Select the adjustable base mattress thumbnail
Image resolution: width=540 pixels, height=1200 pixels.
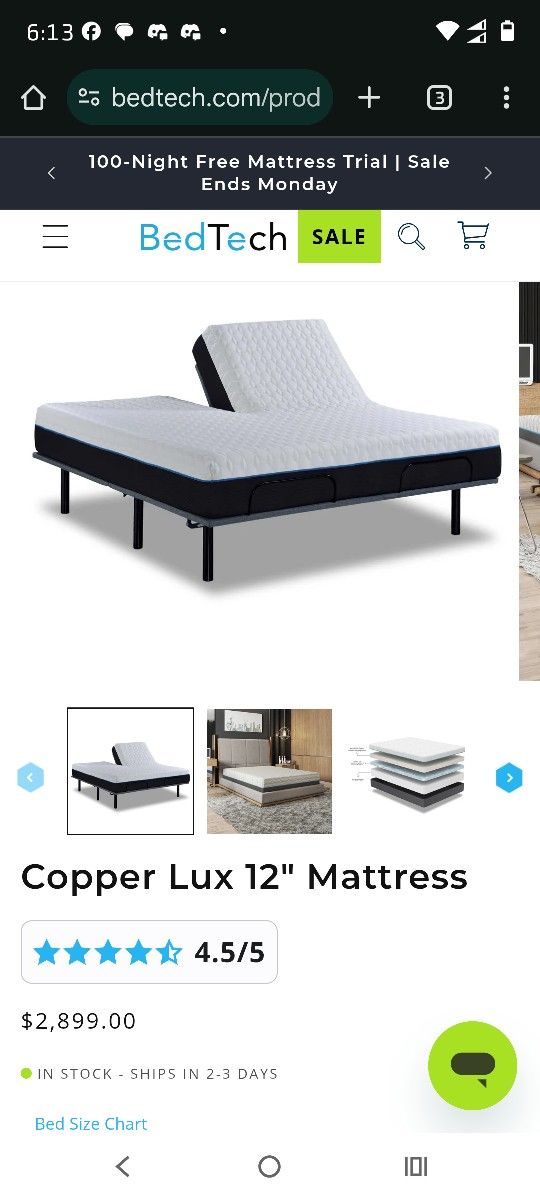[130, 771]
